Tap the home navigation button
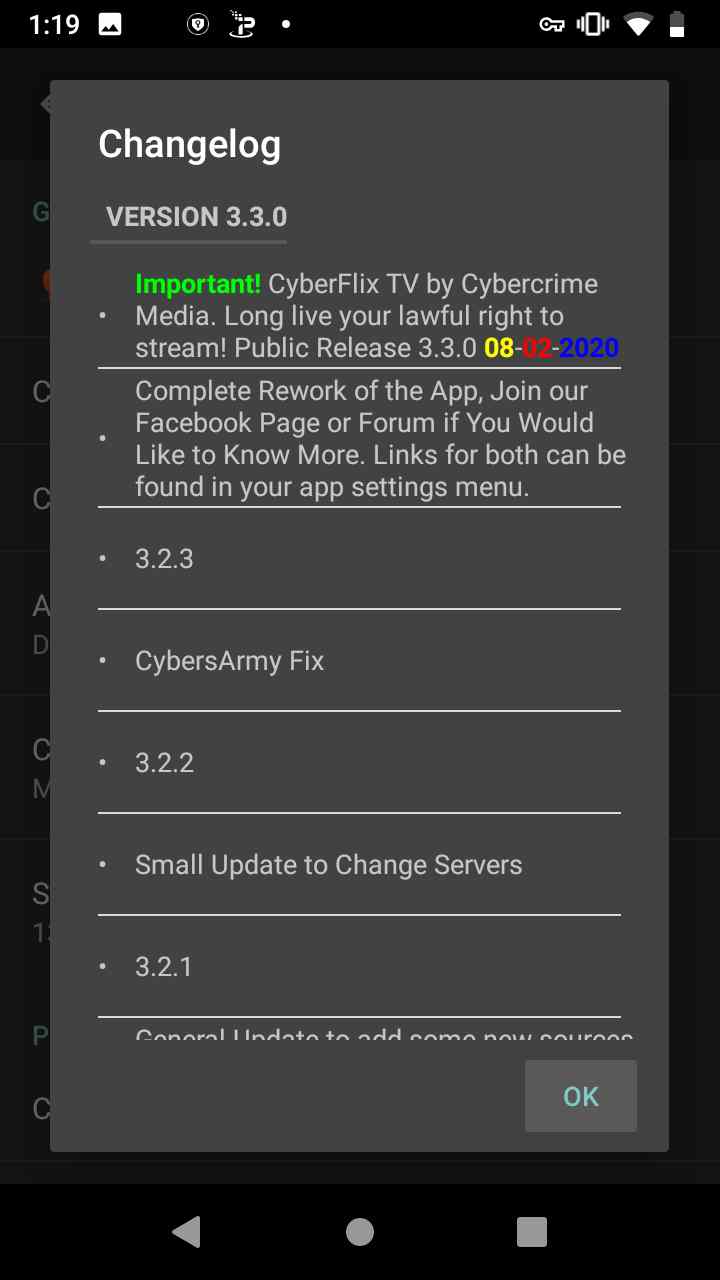 [x=360, y=1232]
